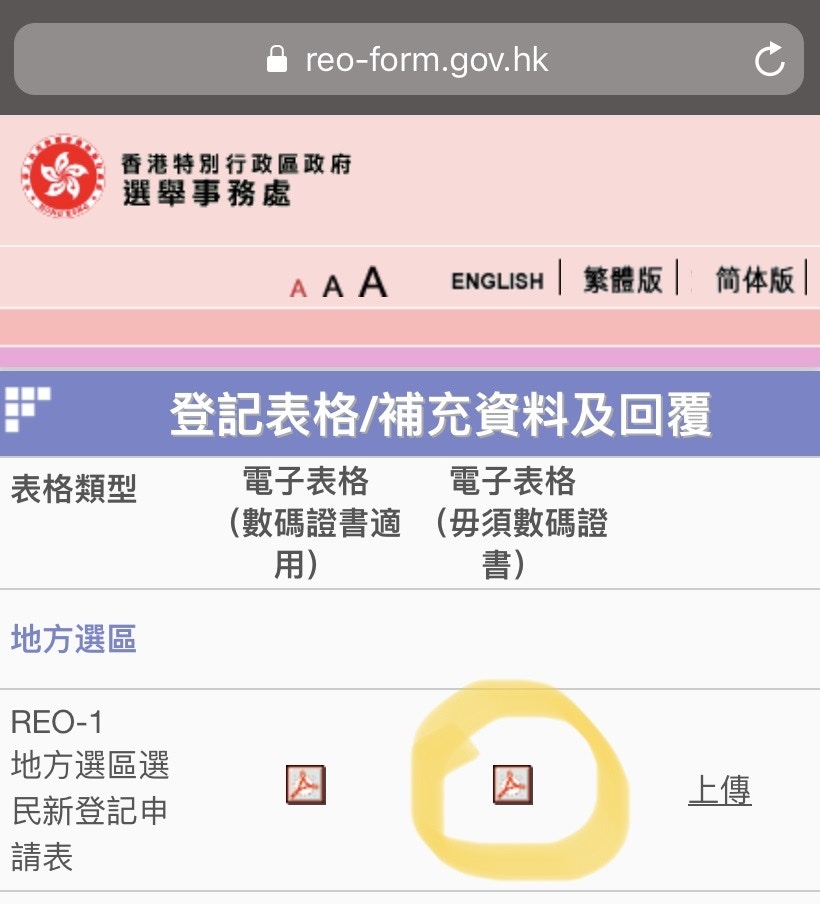Tap the reo-form.gov.hk address bar

point(408,60)
